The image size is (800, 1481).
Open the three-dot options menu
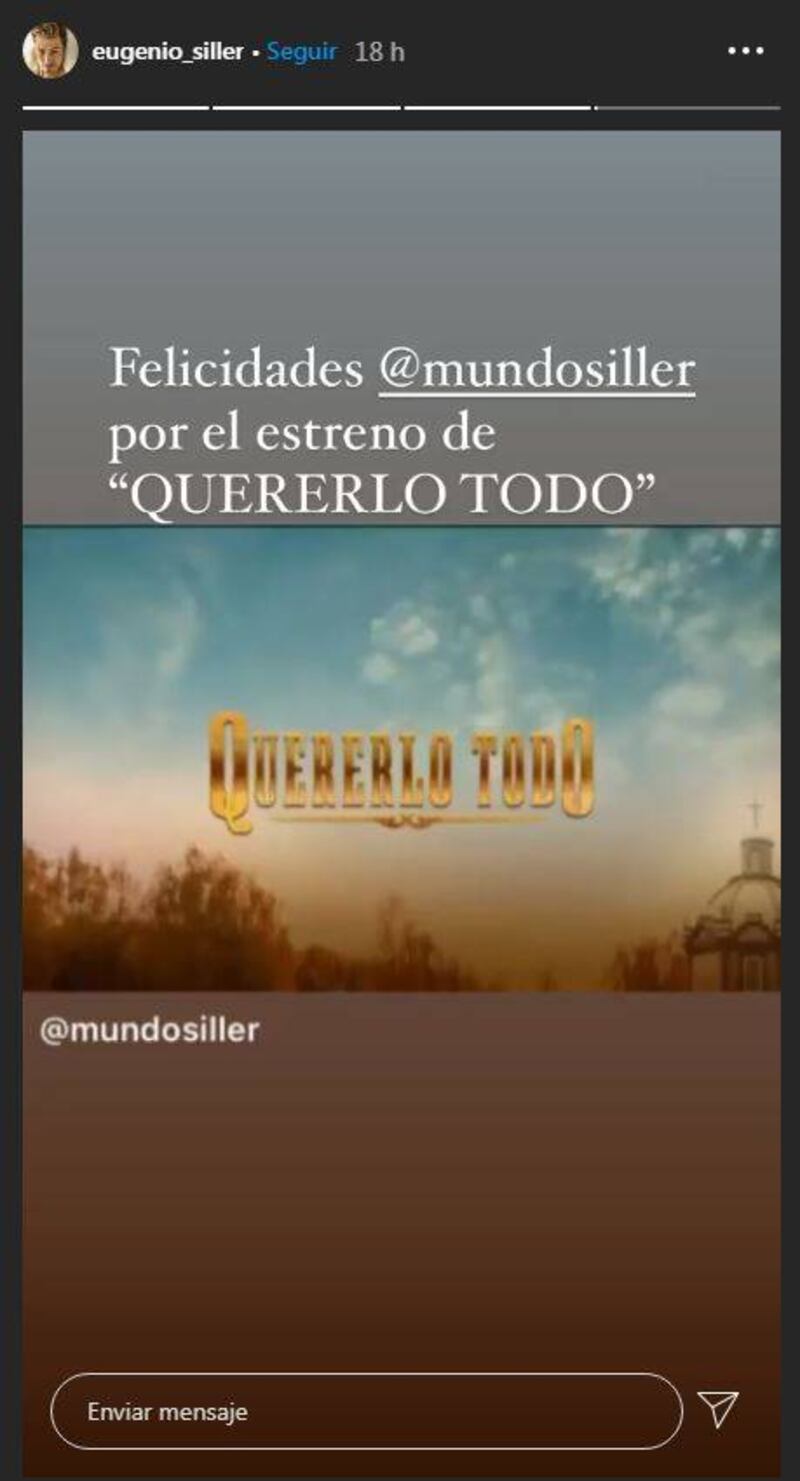coord(746,51)
